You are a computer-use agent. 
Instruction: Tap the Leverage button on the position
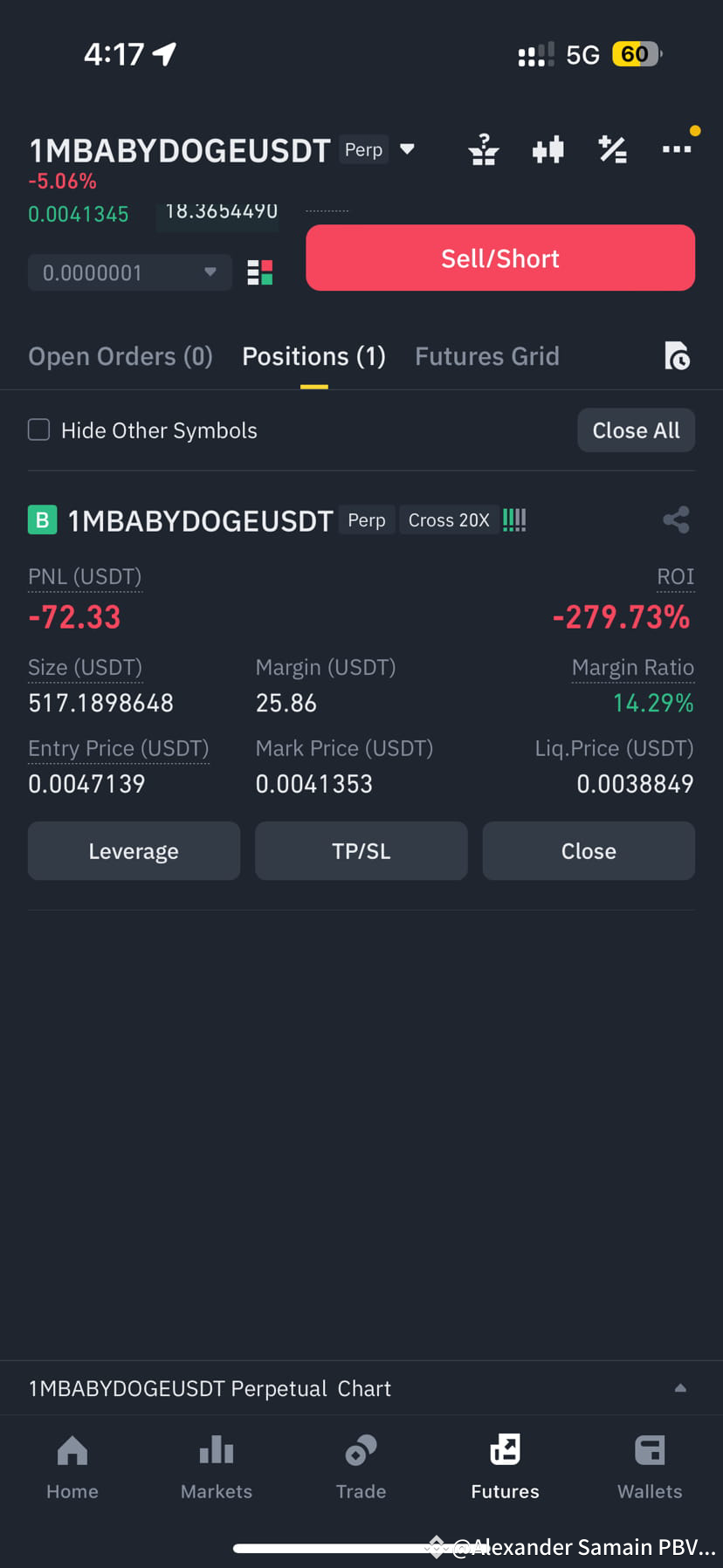click(133, 850)
